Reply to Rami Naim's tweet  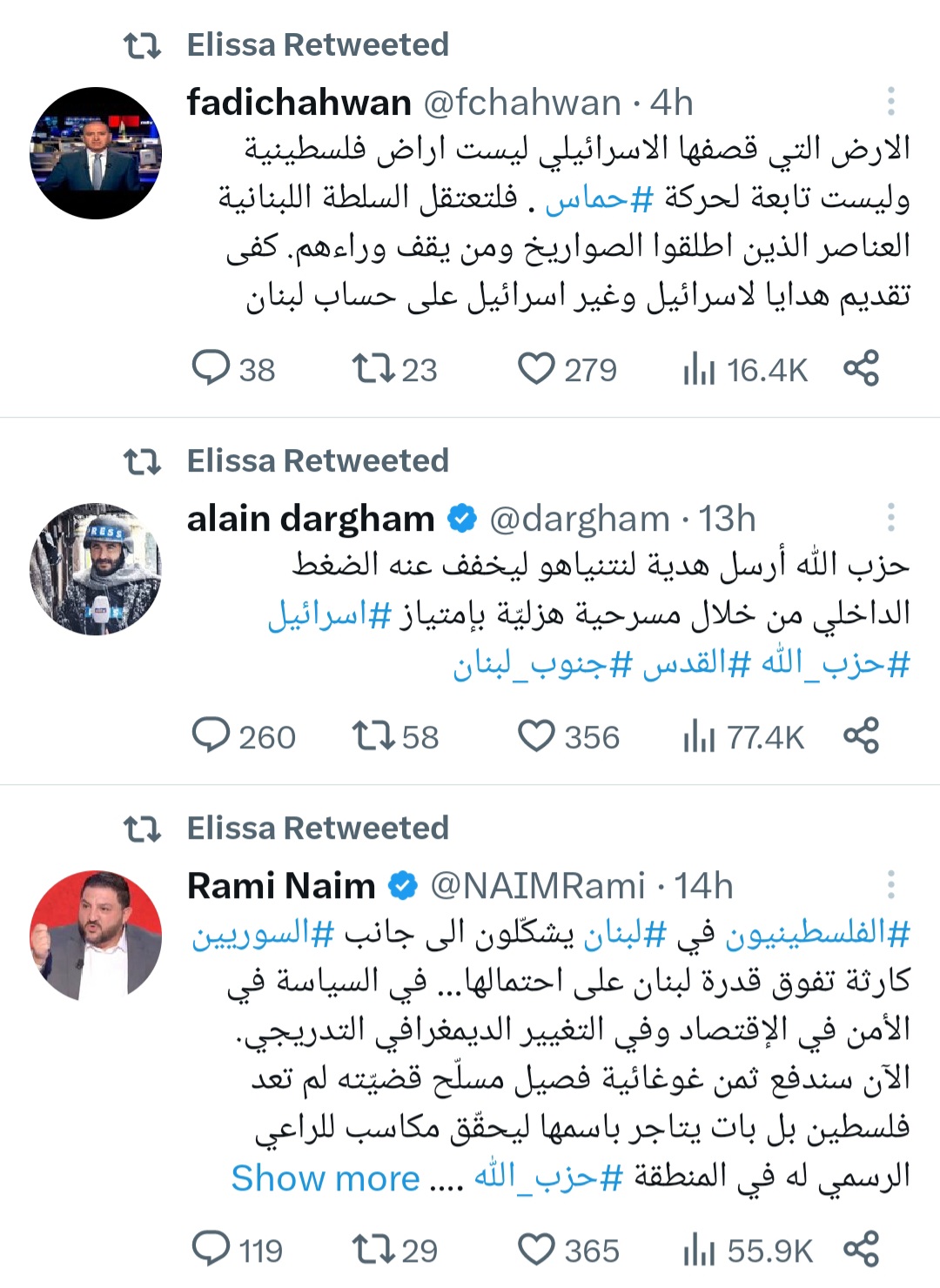pyautogui.click(x=211, y=1250)
